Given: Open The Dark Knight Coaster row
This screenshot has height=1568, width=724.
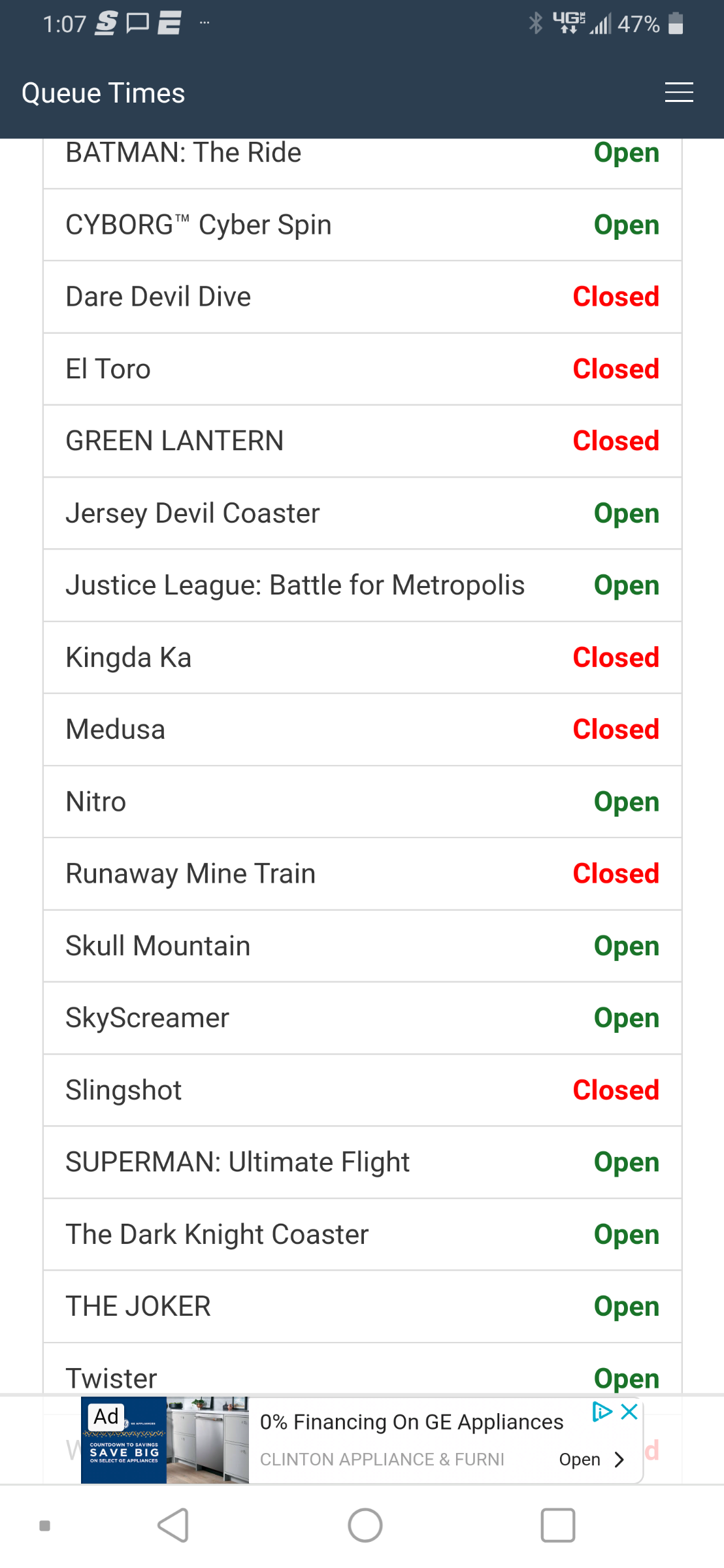Looking at the screenshot, I should point(363,1235).
